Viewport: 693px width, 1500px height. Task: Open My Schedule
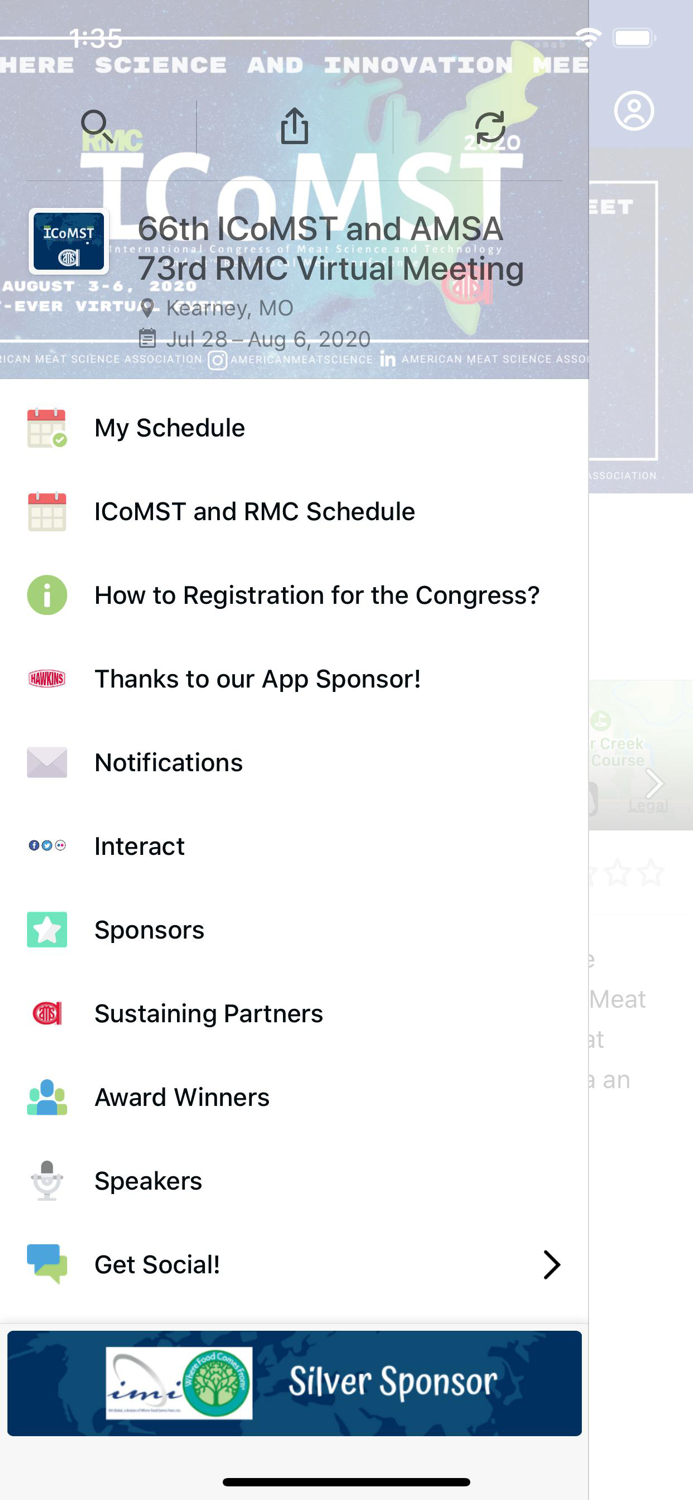tap(169, 428)
